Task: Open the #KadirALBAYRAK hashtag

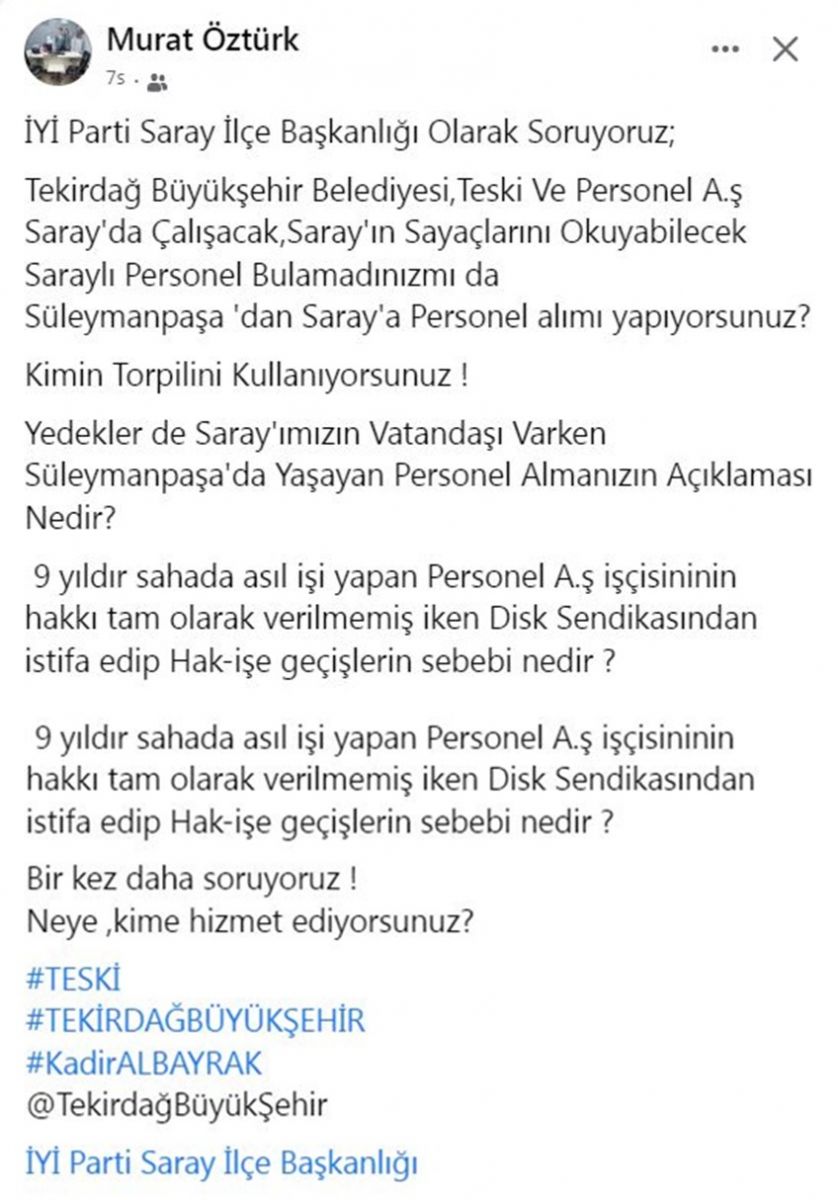Action: [x=144, y=1062]
